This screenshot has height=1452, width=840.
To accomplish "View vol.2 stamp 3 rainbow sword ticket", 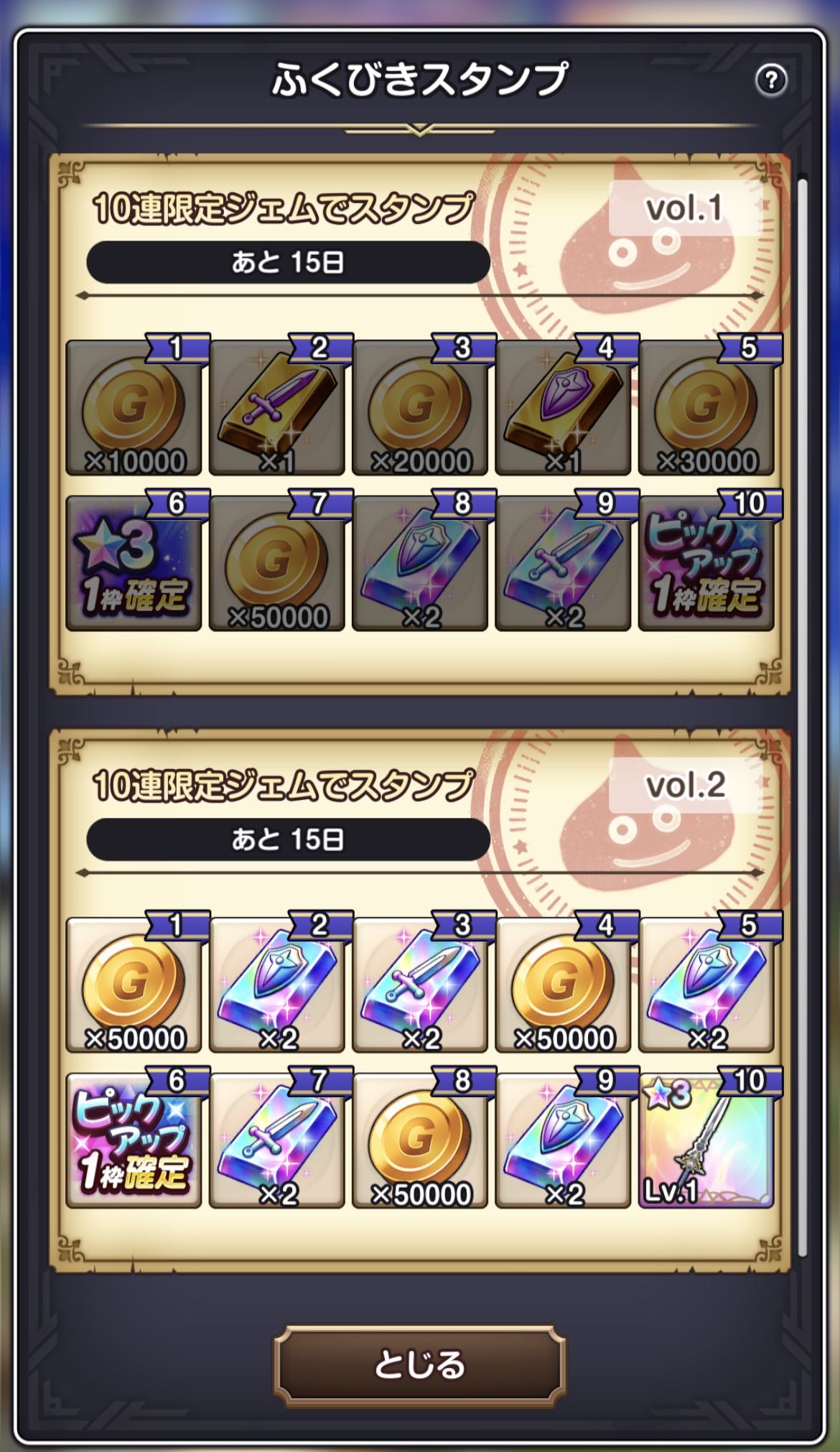I will coord(420,985).
